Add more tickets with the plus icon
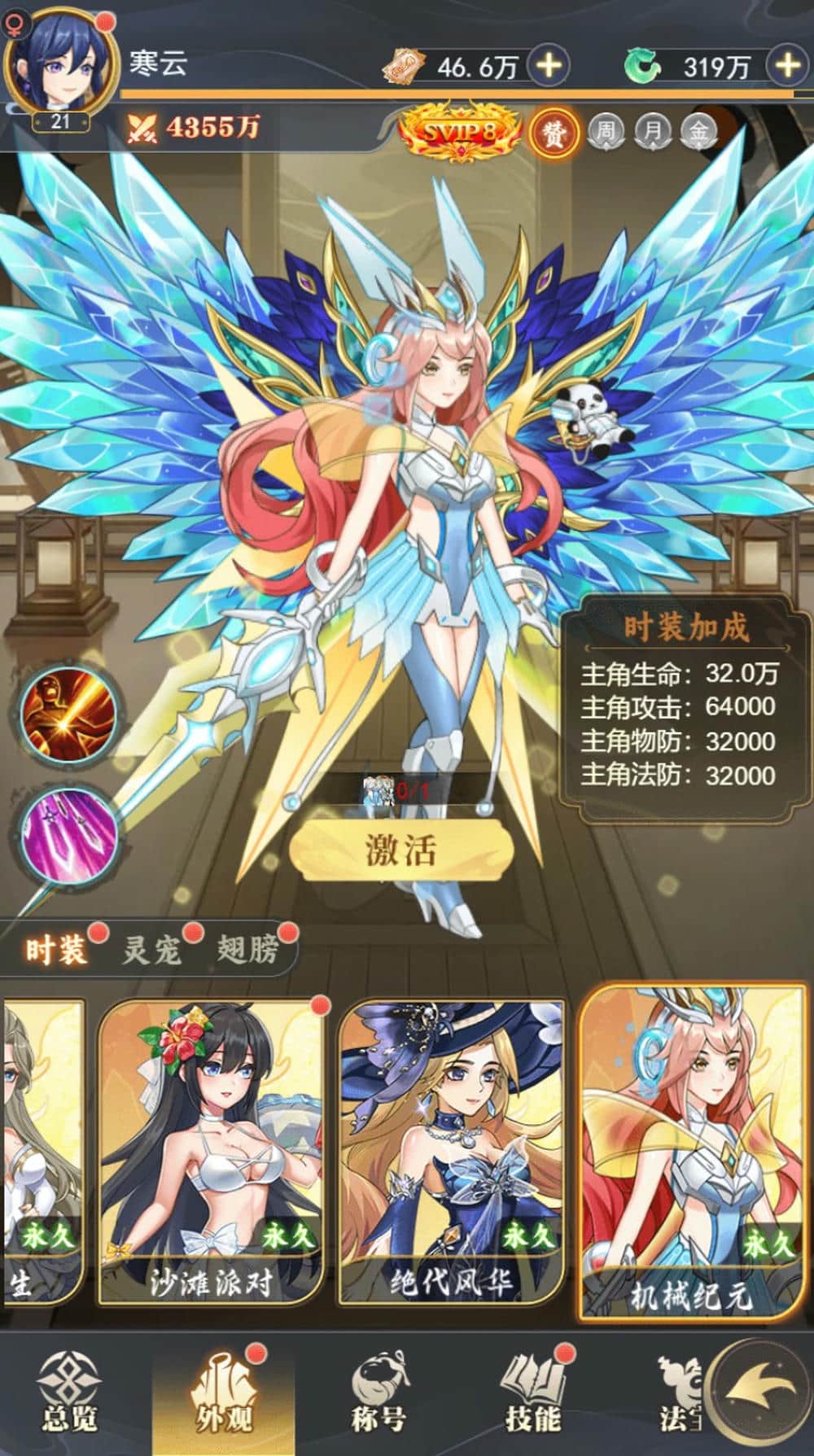 click(549, 66)
